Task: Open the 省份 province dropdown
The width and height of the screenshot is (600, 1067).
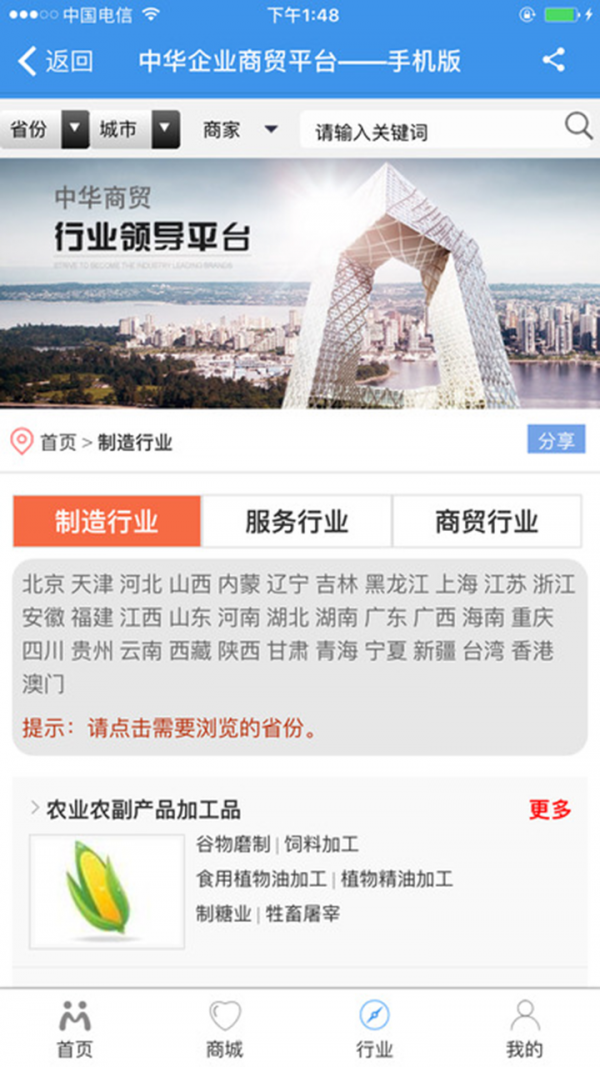Action: pyautogui.click(x=46, y=130)
